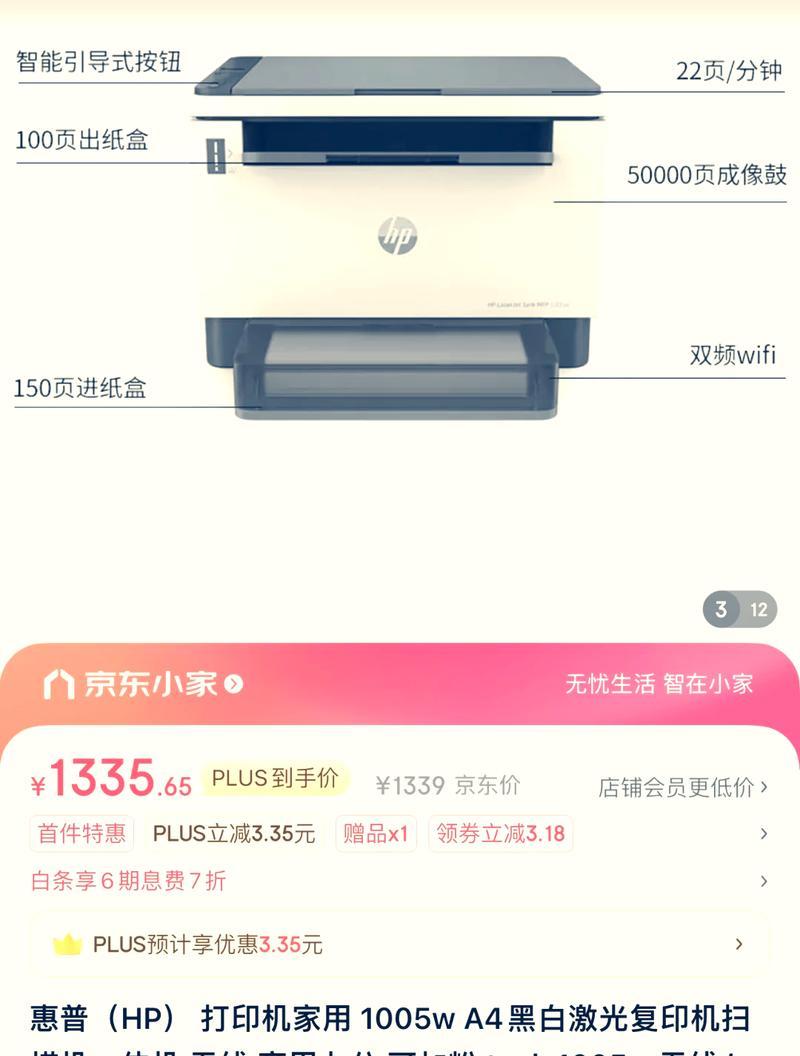View 店铺会员更低价 offer
This screenshot has width=800, height=1056.
point(683,787)
